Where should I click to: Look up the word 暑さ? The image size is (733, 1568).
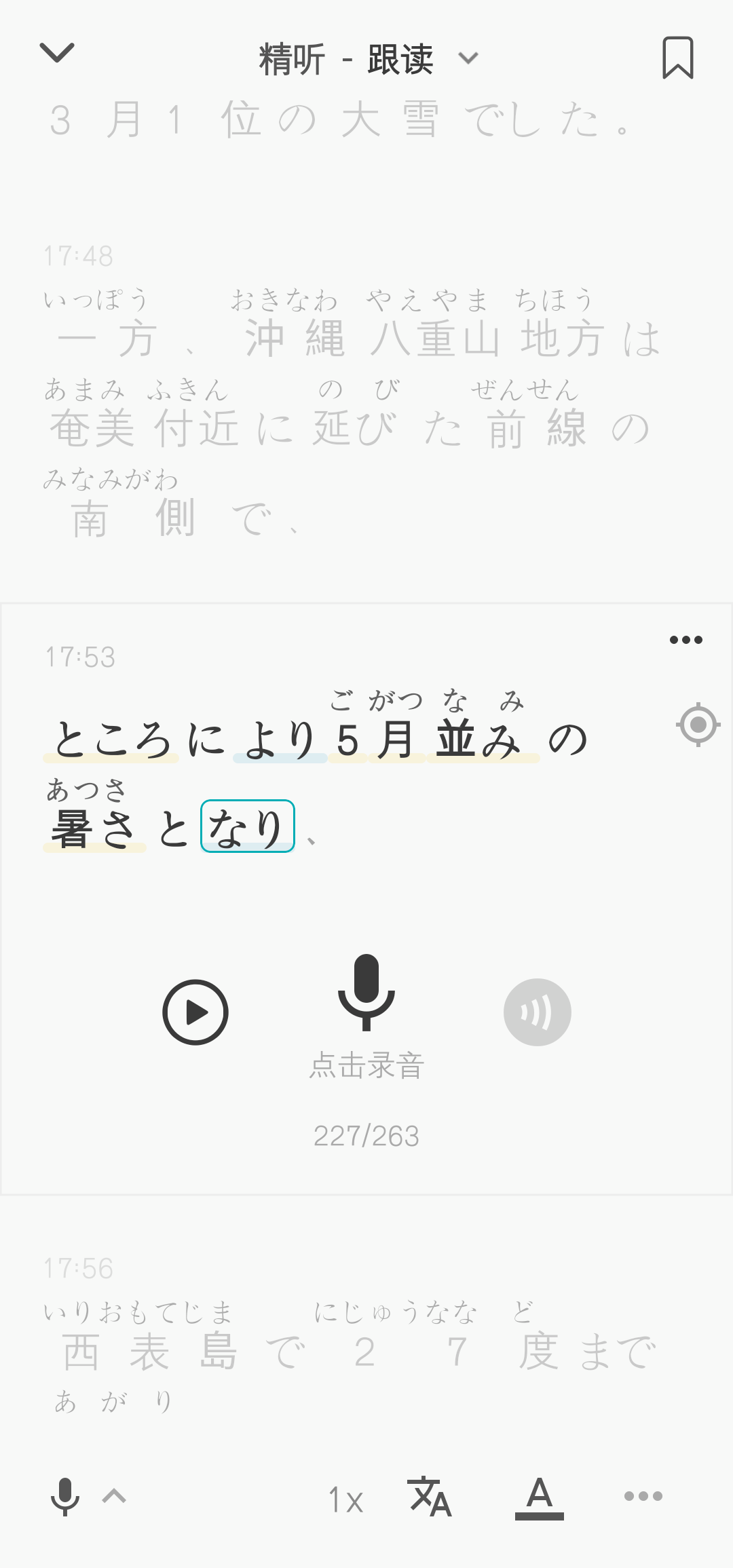pos(94,829)
